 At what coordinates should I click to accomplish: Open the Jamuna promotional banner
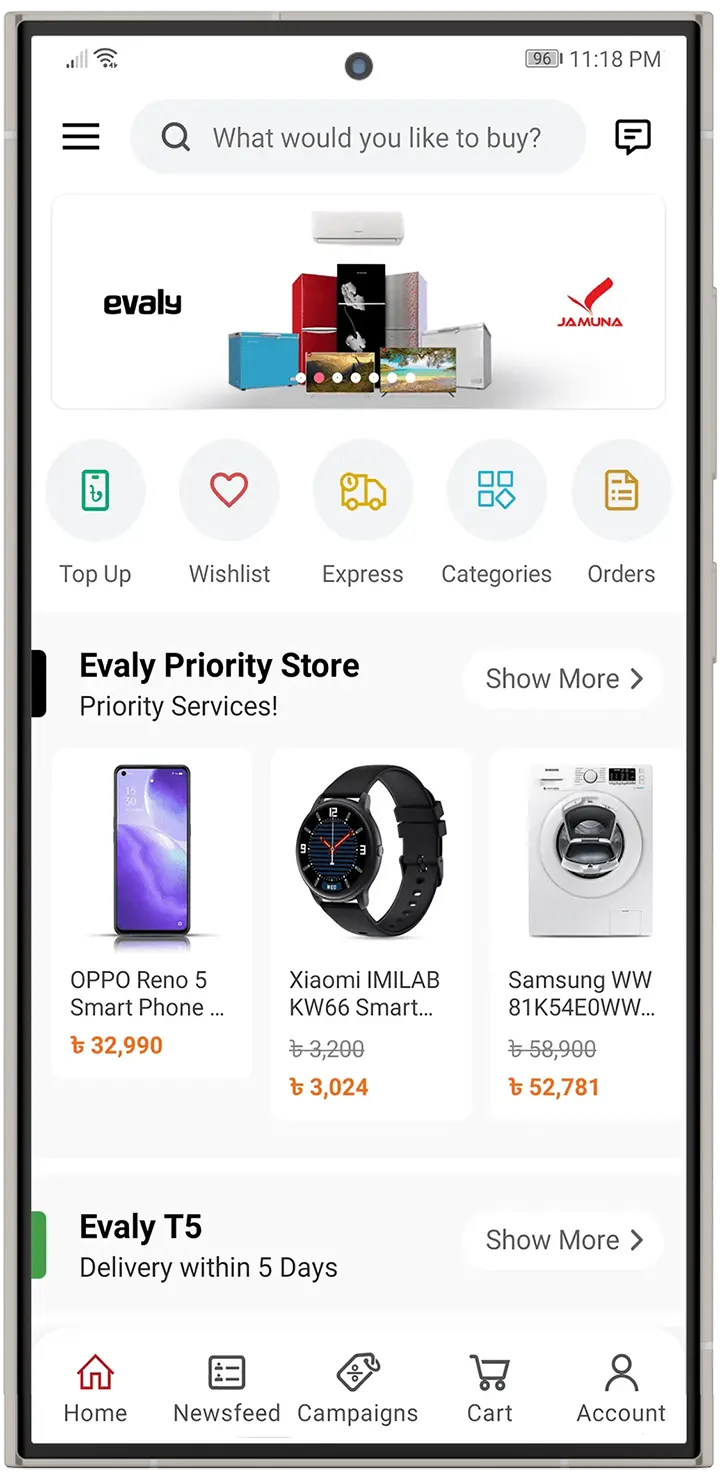(358, 302)
